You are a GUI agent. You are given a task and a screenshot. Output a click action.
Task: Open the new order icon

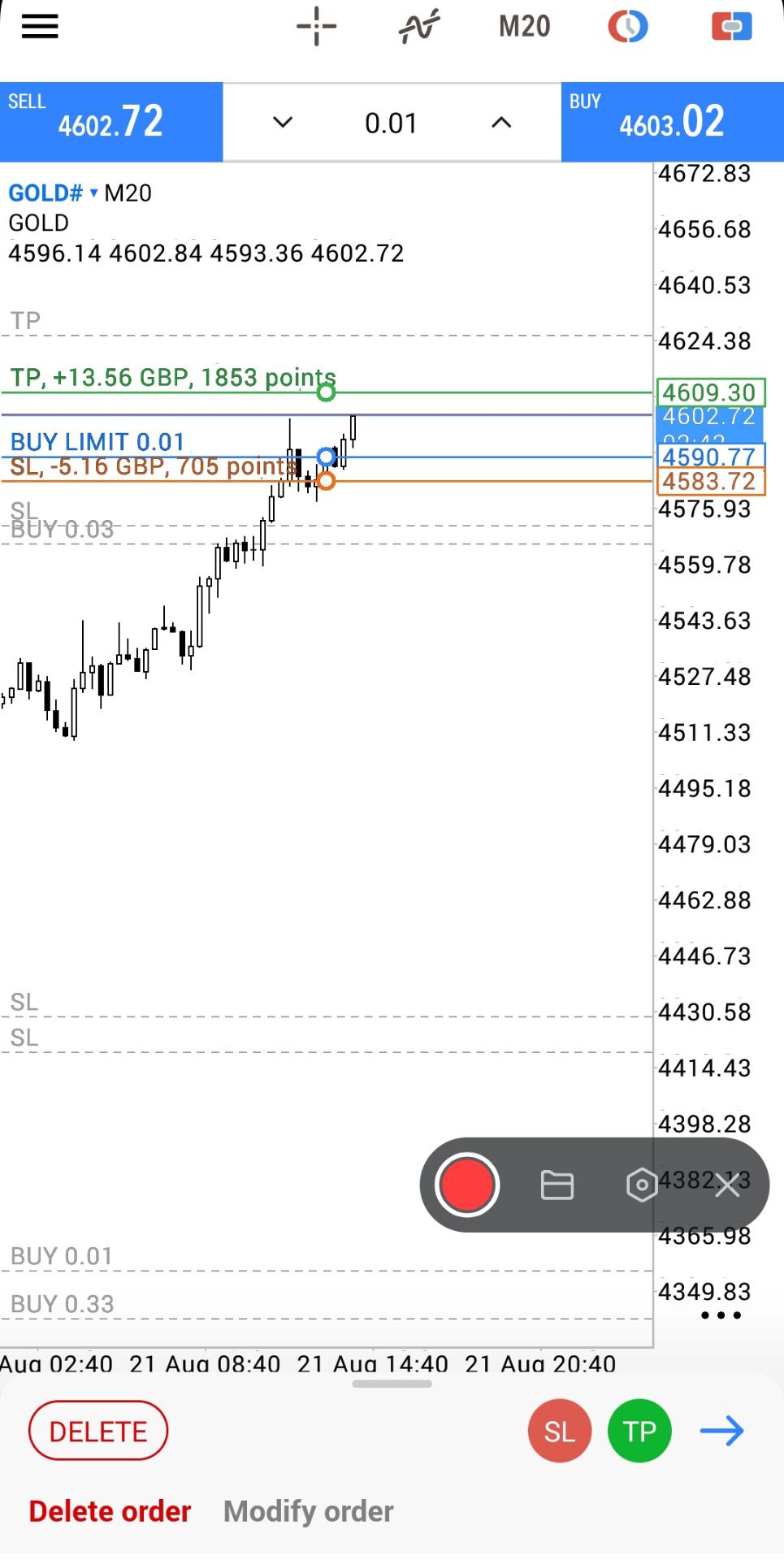point(732,27)
